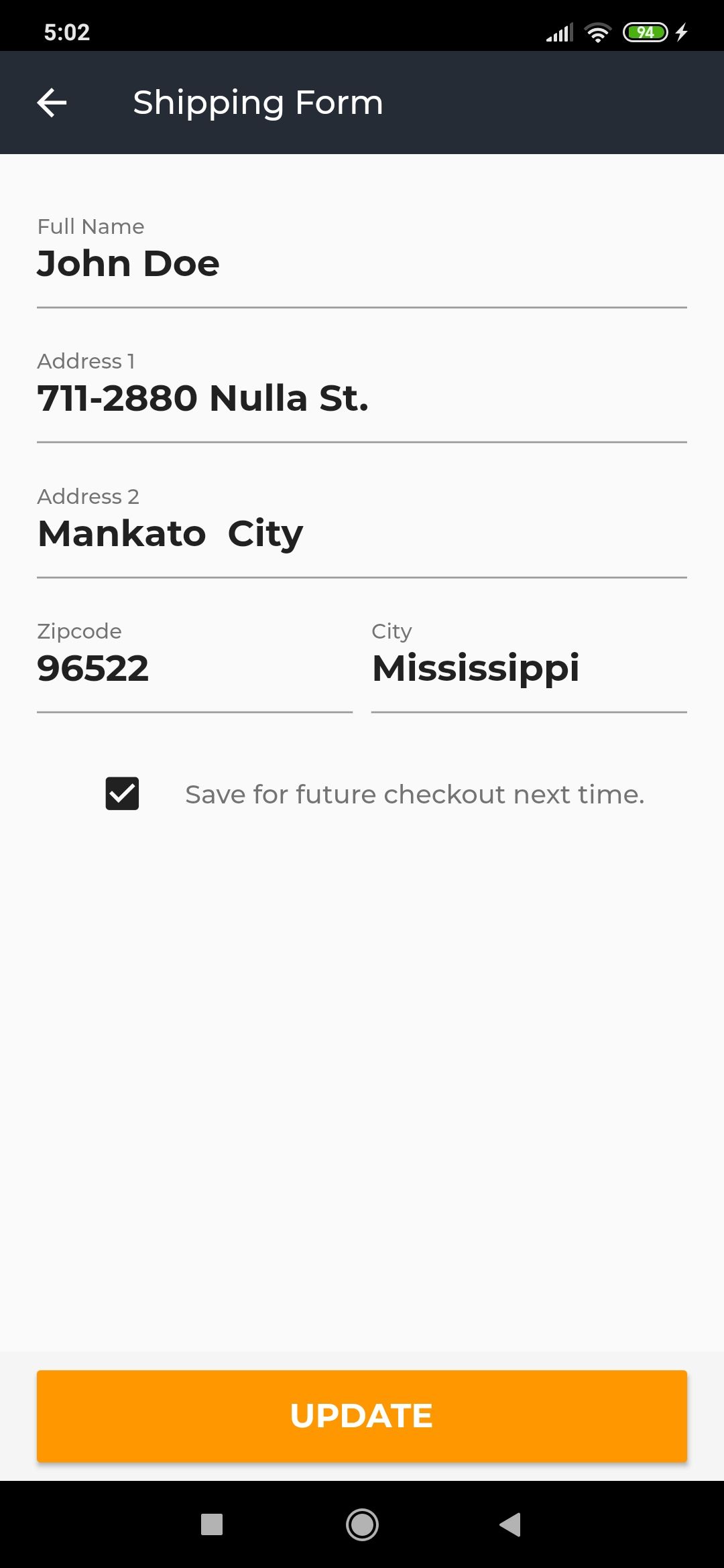The width and height of the screenshot is (724, 1568).
Task: Focus the Address 2 field
Action: click(x=361, y=533)
